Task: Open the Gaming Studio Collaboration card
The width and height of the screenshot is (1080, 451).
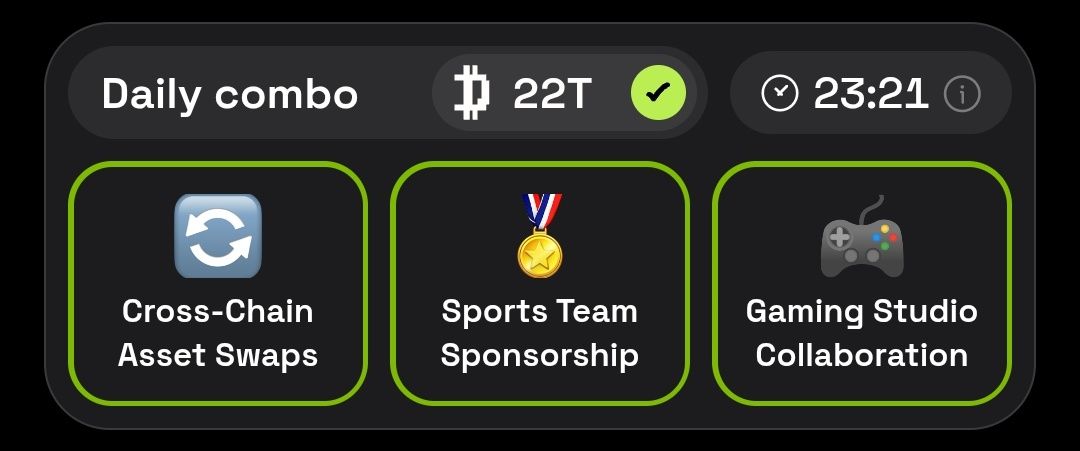Action: coord(861,283)
